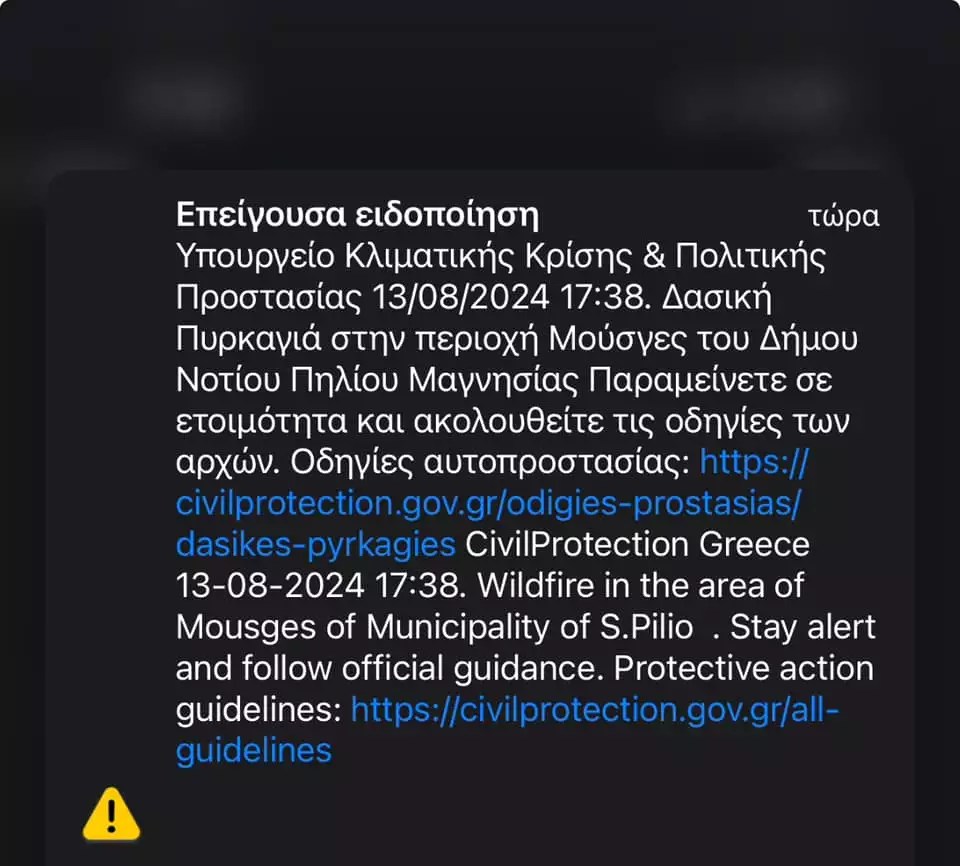Screen dimensions: 960x866
Task: Open the dasikes-pyrkagies self-protection link
Action: [488, 503]
